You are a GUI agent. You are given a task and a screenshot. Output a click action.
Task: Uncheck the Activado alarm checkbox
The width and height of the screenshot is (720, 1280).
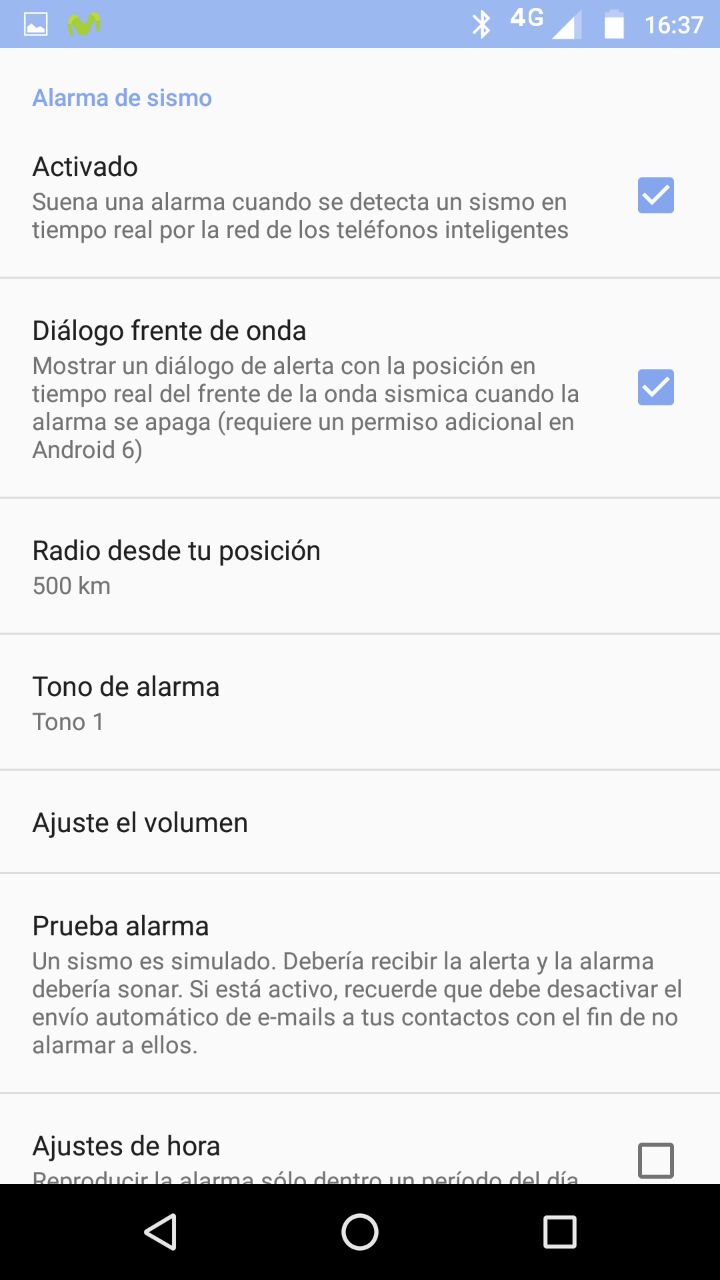point(656,196)
